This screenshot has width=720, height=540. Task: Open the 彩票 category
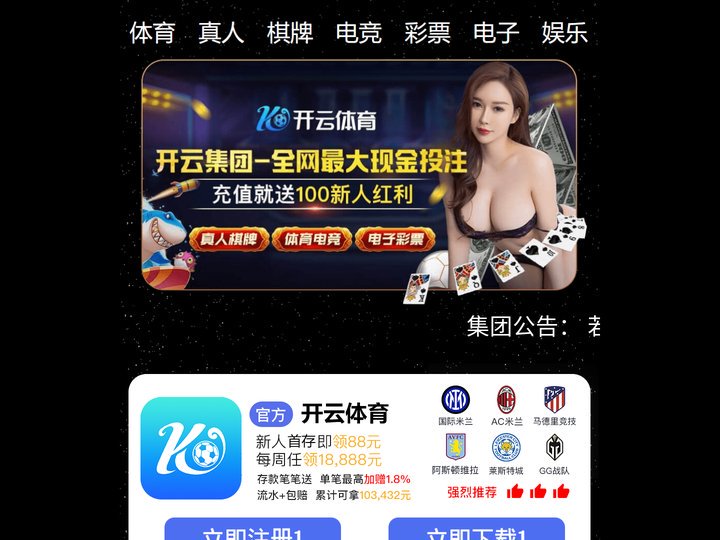coord(427,33)
